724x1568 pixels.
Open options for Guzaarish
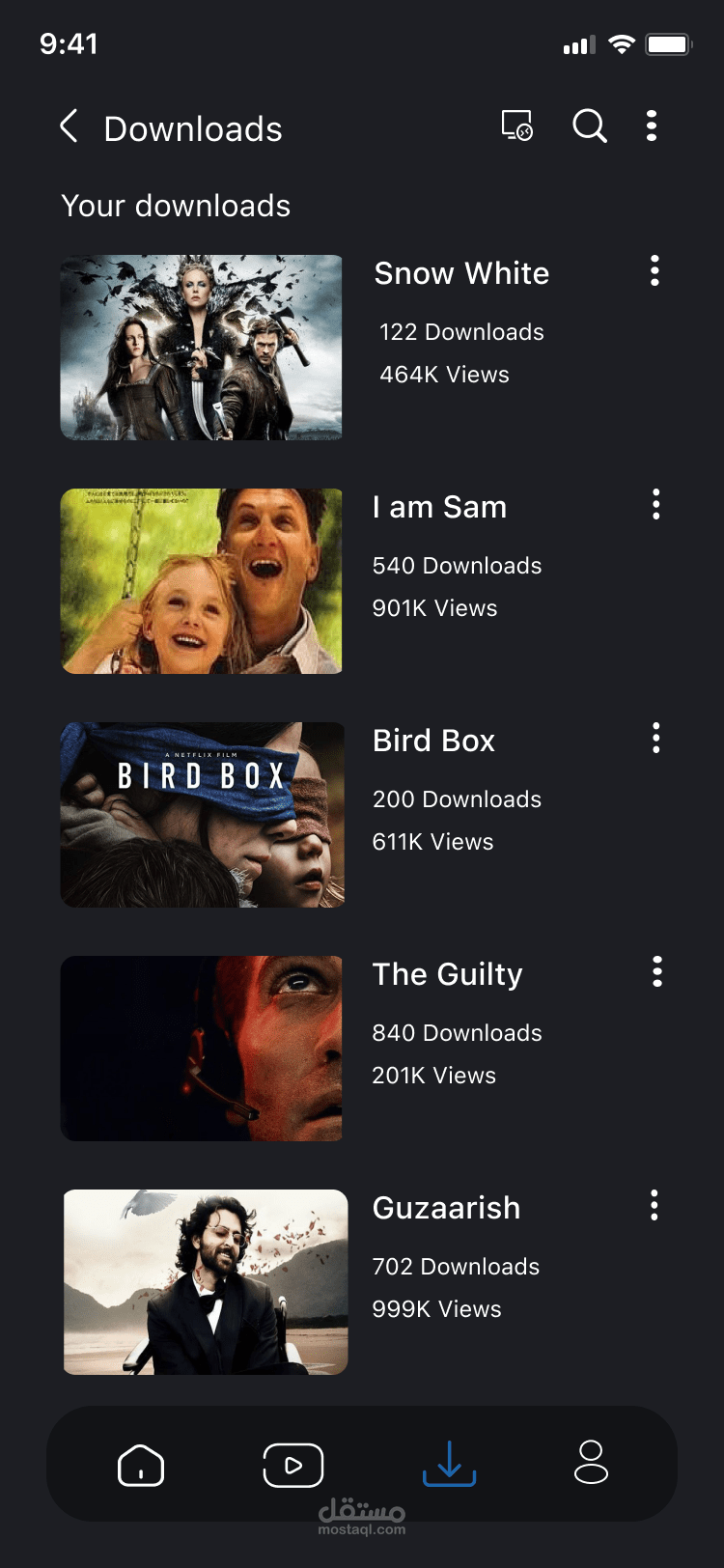(x=654, y=1206)
